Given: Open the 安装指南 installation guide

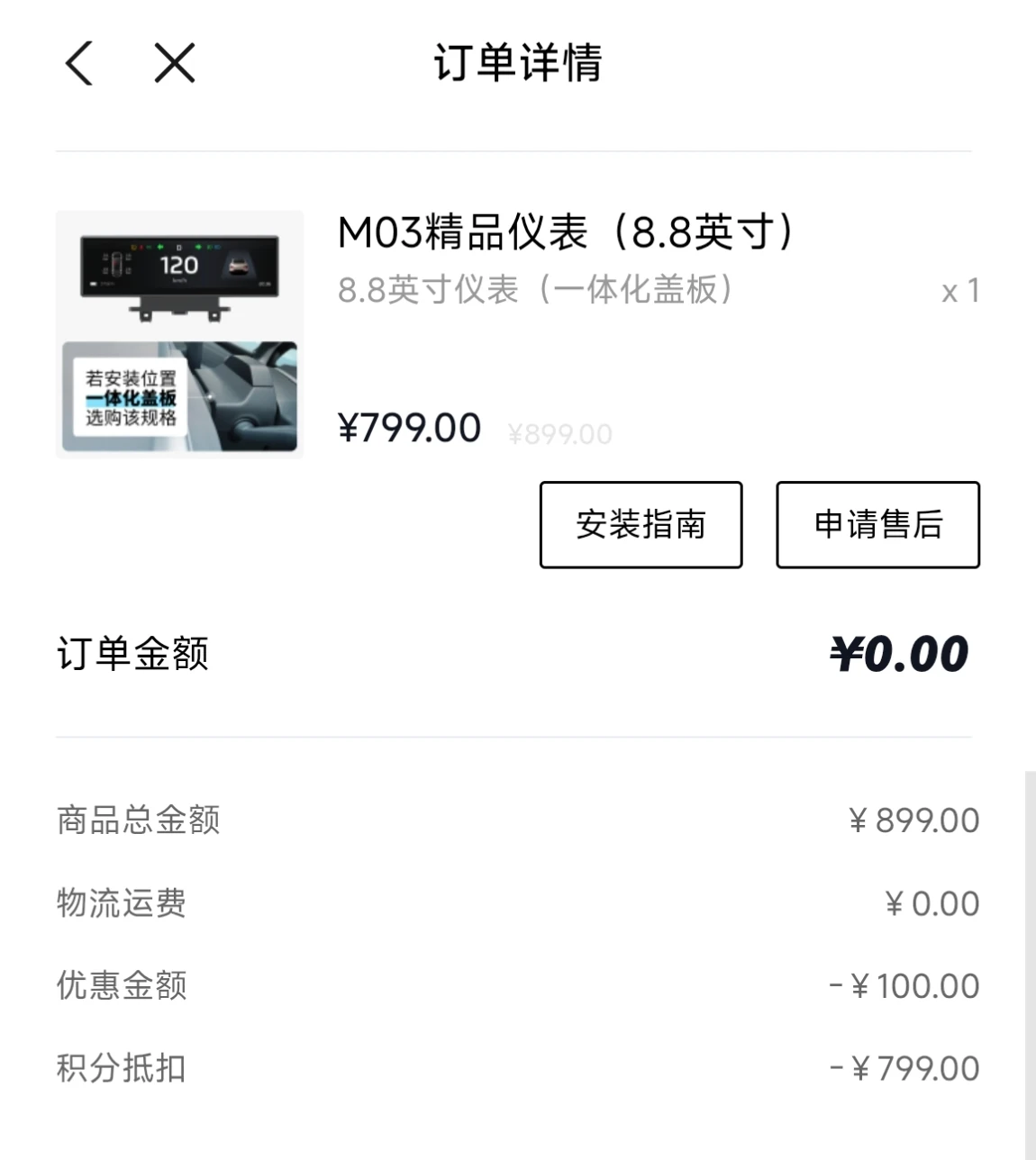Looking at the screenshot, I should 641,525.
